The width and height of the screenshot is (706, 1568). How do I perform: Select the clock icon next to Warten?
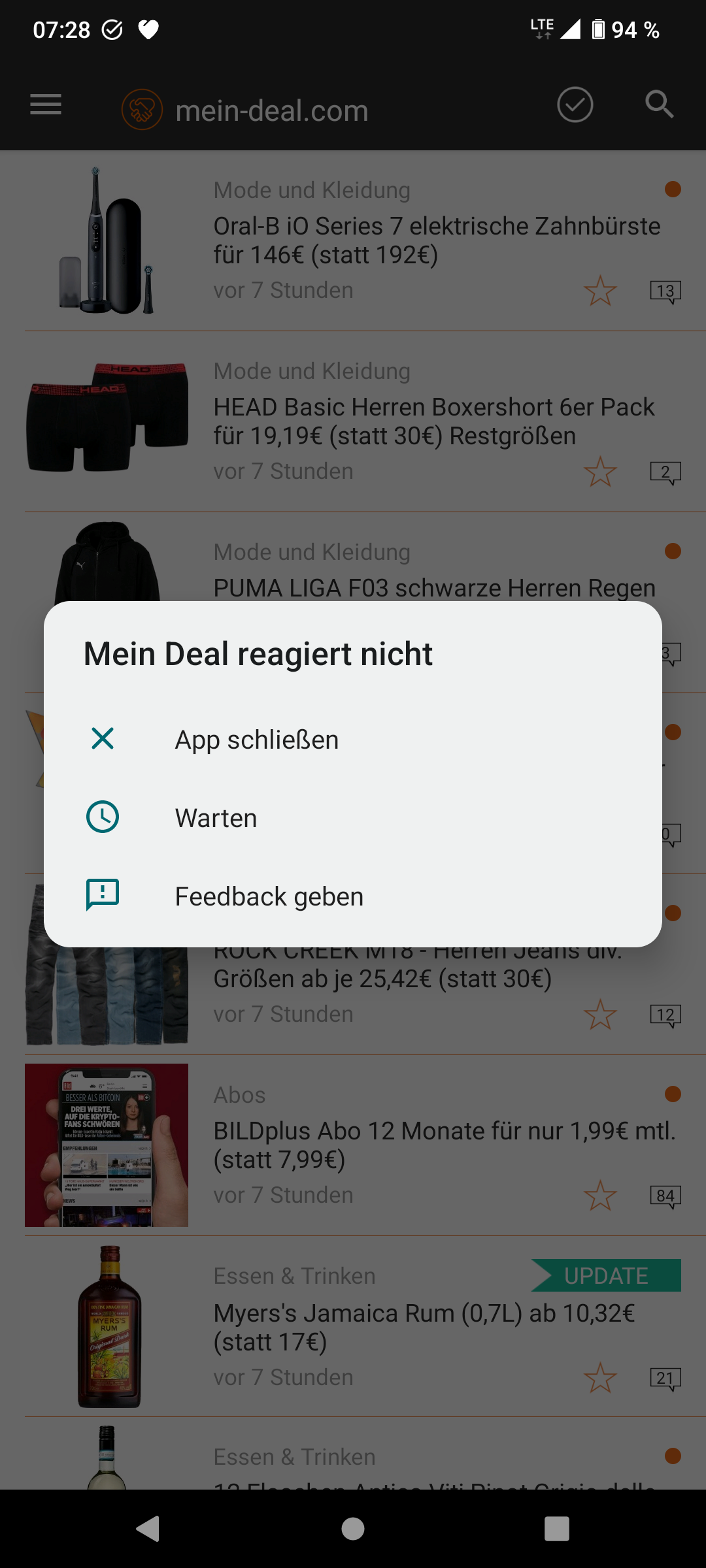pyautogui.click(x=103, y=817)
